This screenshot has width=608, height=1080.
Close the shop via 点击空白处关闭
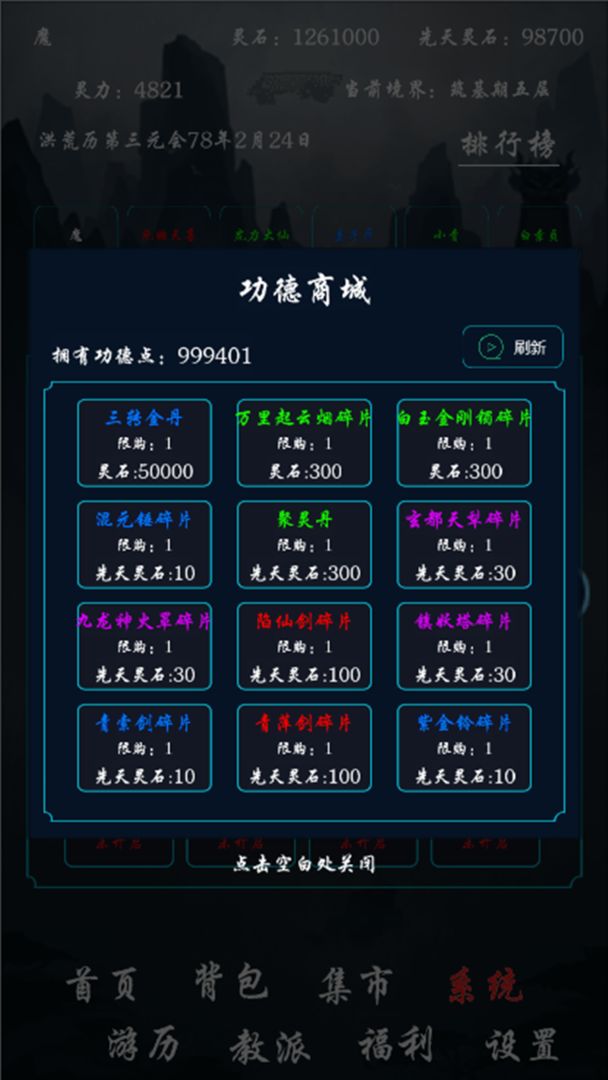[x=304, y=864]
